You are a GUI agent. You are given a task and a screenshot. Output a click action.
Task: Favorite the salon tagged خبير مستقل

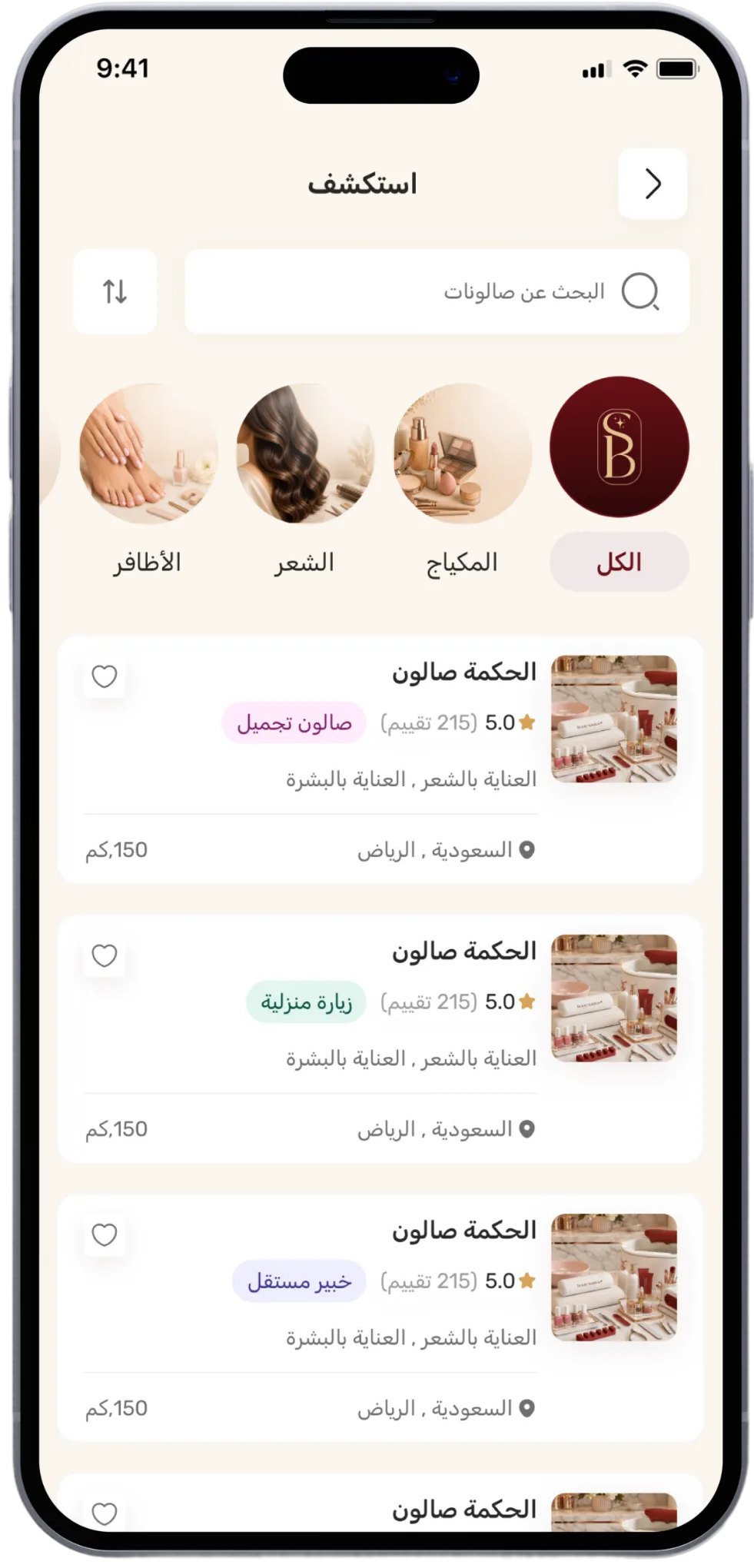point(105,1234)
